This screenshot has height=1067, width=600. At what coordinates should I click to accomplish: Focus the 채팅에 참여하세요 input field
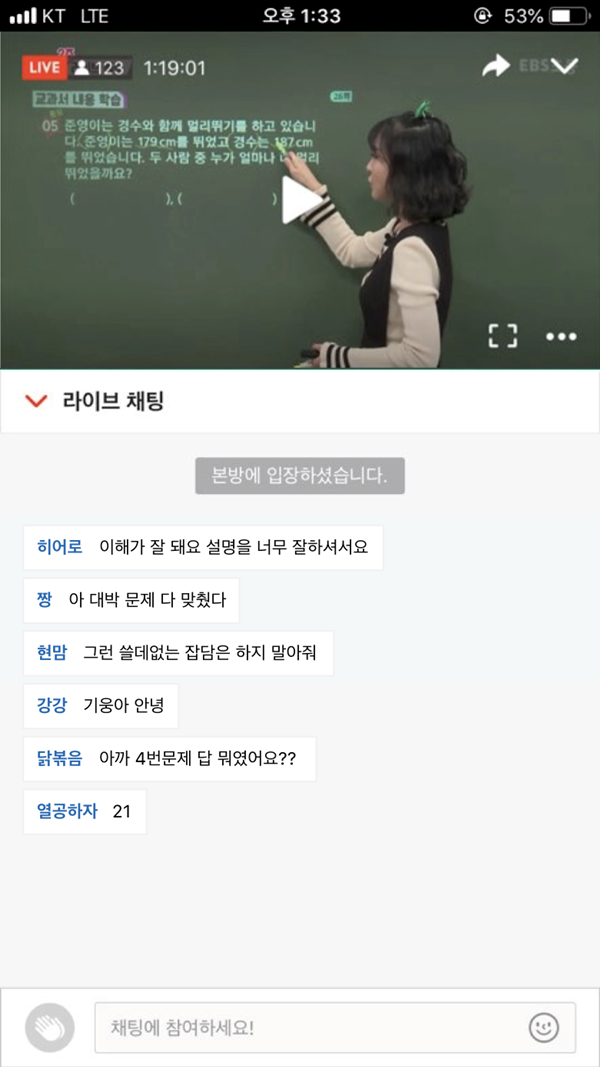click(310, 1027)
